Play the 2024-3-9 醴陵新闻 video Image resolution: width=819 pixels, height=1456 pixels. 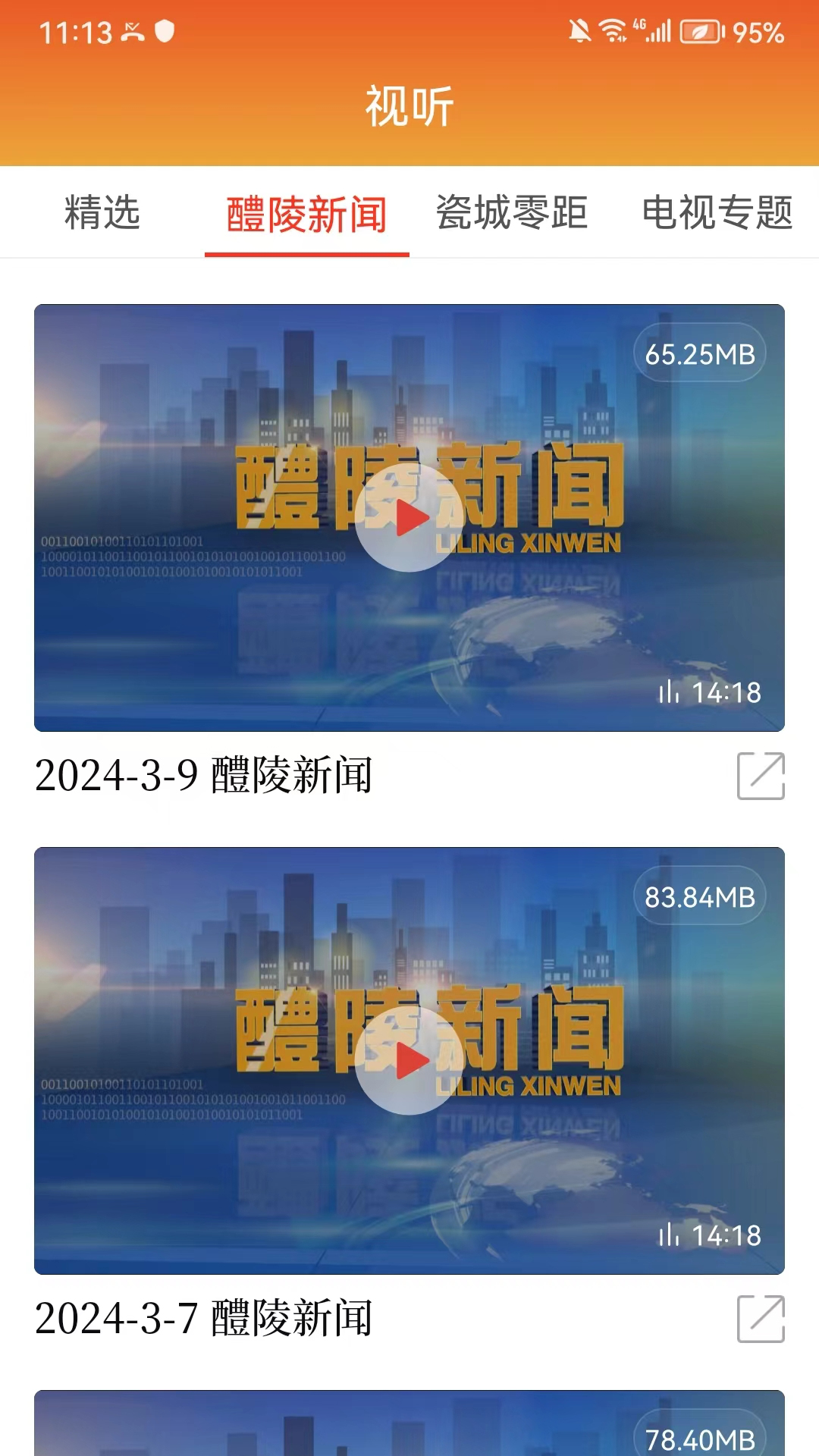[409, 517]
